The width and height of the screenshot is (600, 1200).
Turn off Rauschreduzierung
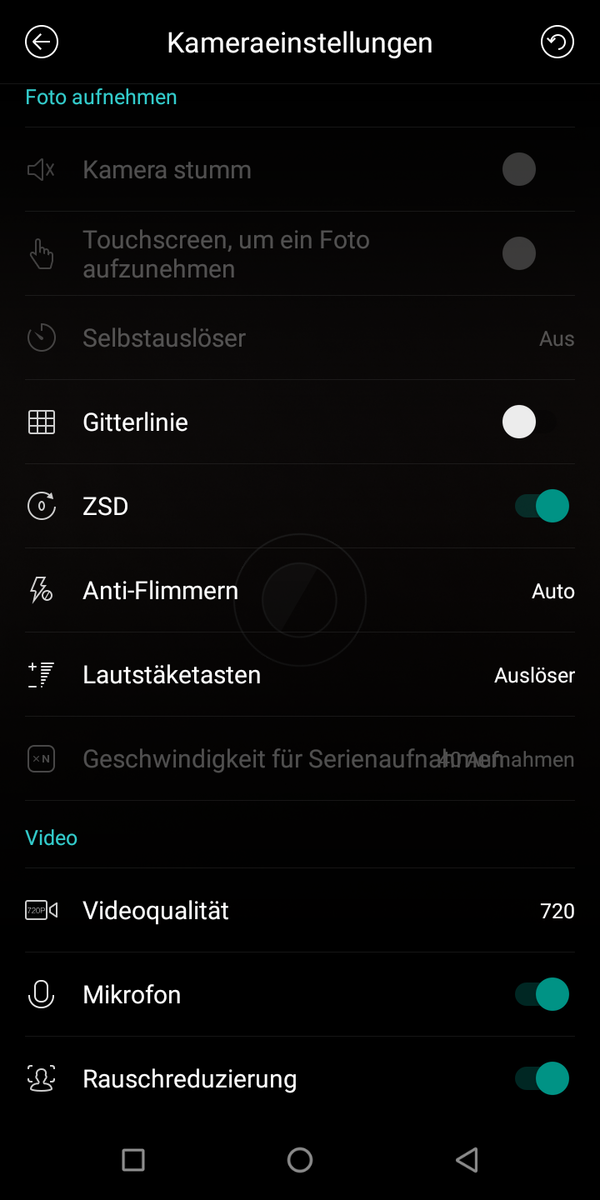click(541, 1078)
